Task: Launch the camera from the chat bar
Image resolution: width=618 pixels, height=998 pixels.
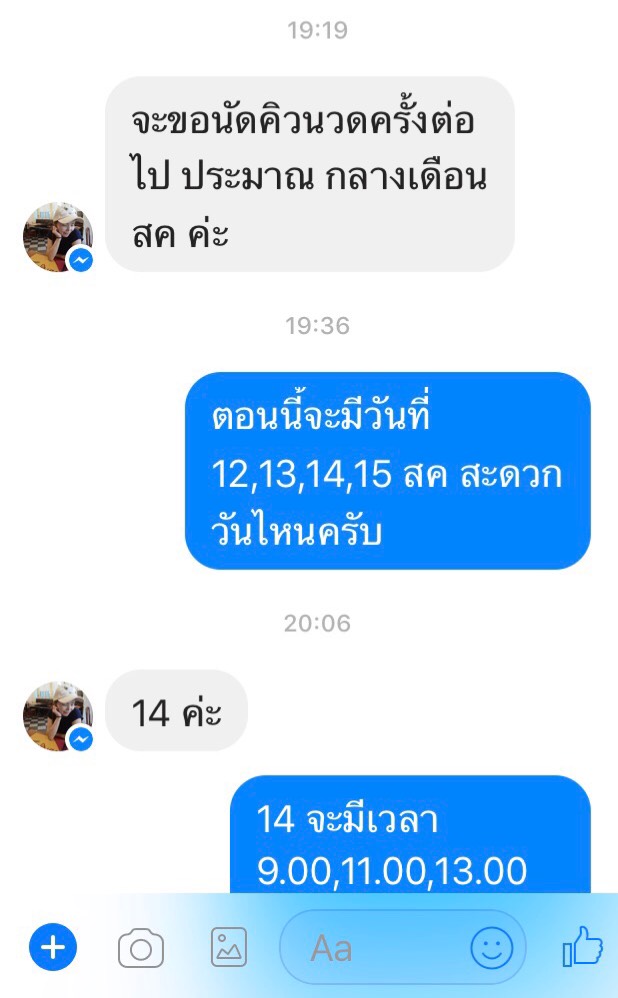Action: [x=141, y=948]
